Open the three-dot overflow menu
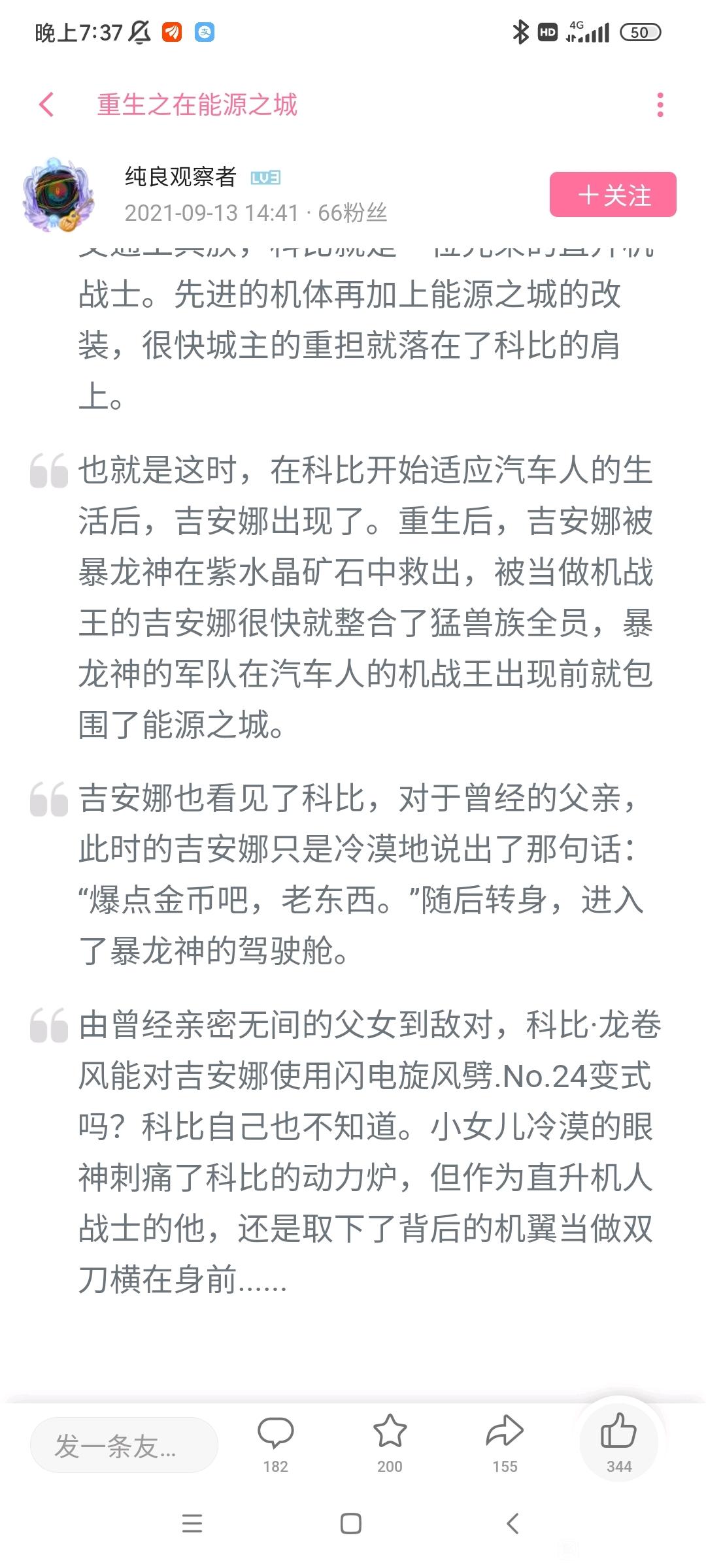Viewport: 706px width, 1568px height. [x=660, y=105]
